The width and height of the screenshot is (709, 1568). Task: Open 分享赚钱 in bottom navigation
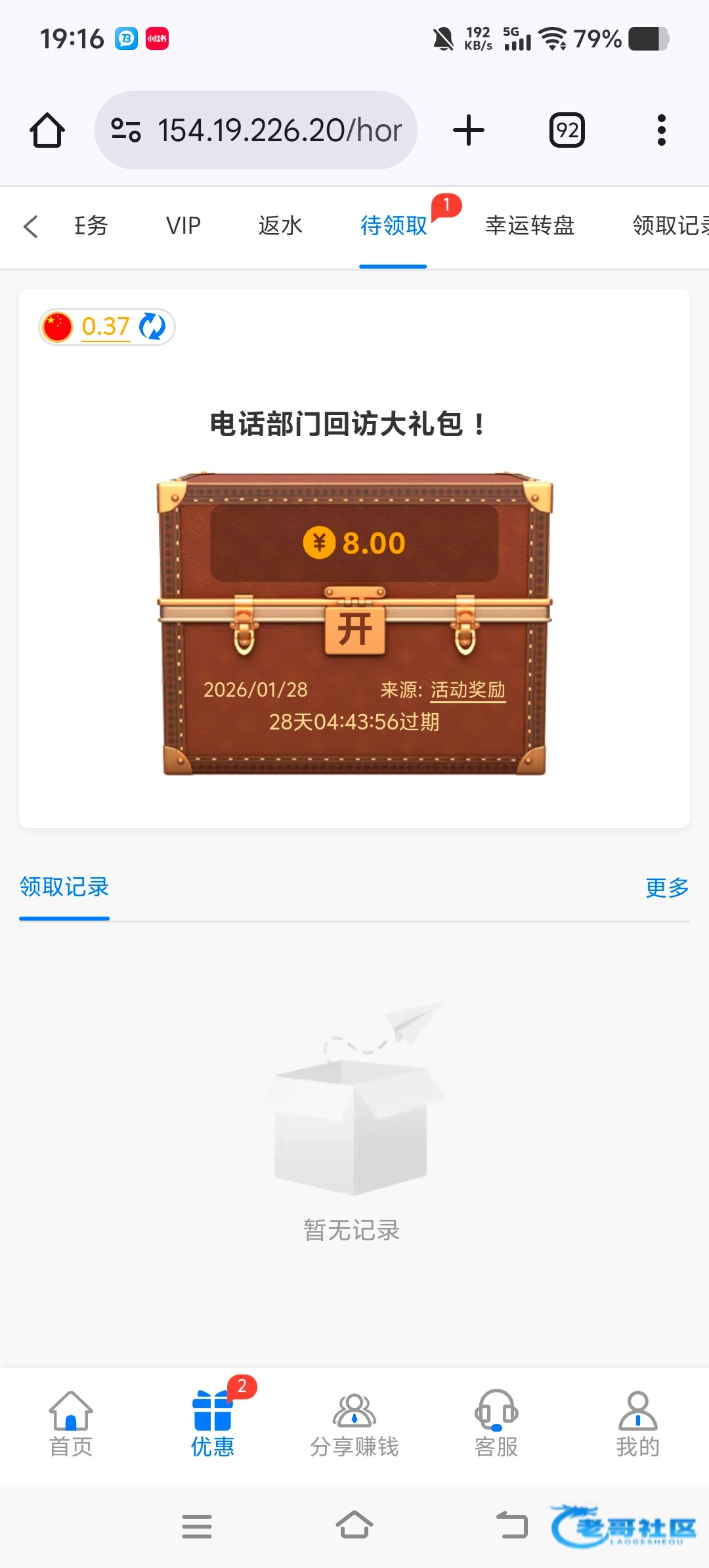pos(354,1423)
